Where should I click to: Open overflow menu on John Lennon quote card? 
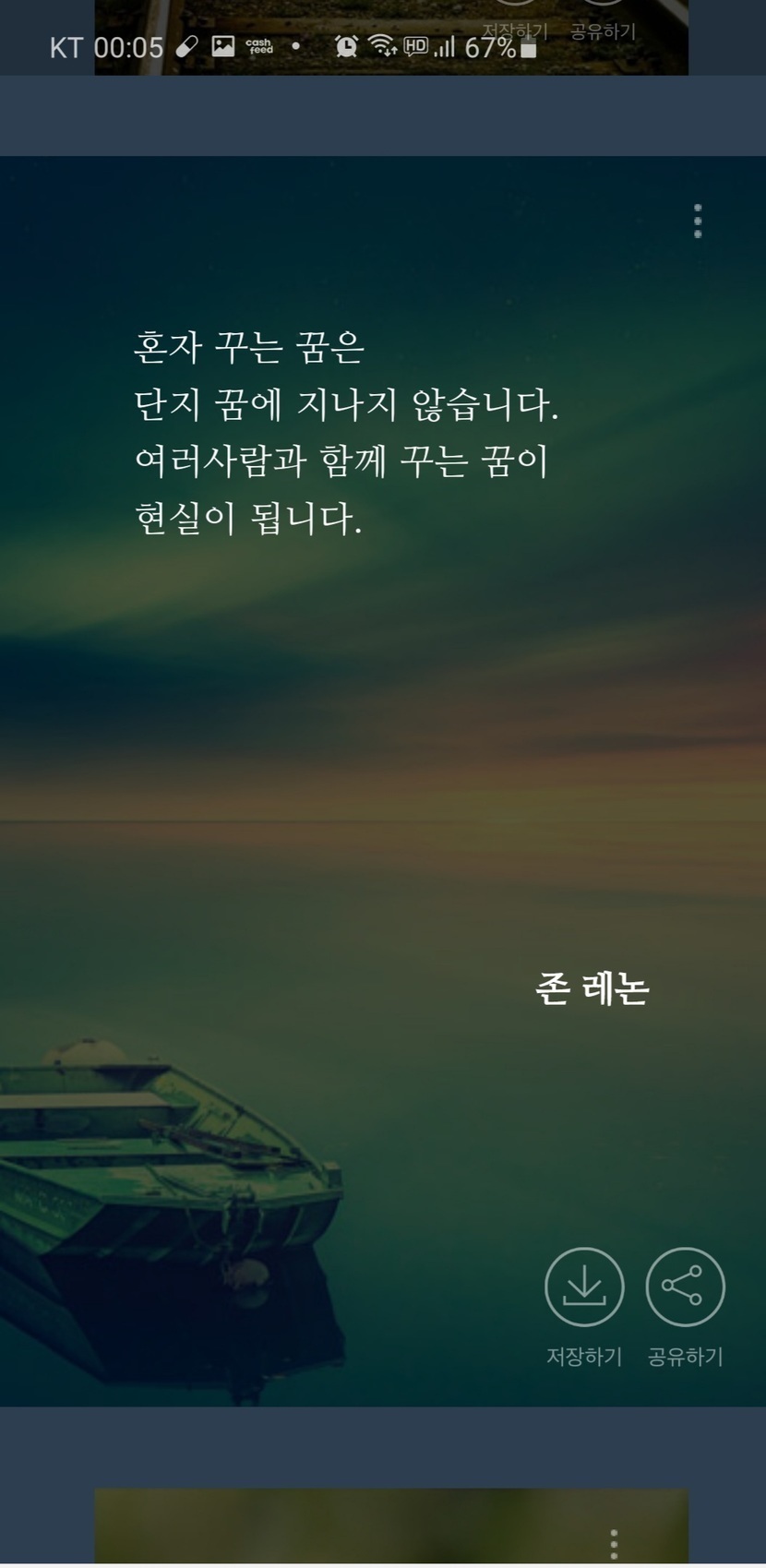698,221
